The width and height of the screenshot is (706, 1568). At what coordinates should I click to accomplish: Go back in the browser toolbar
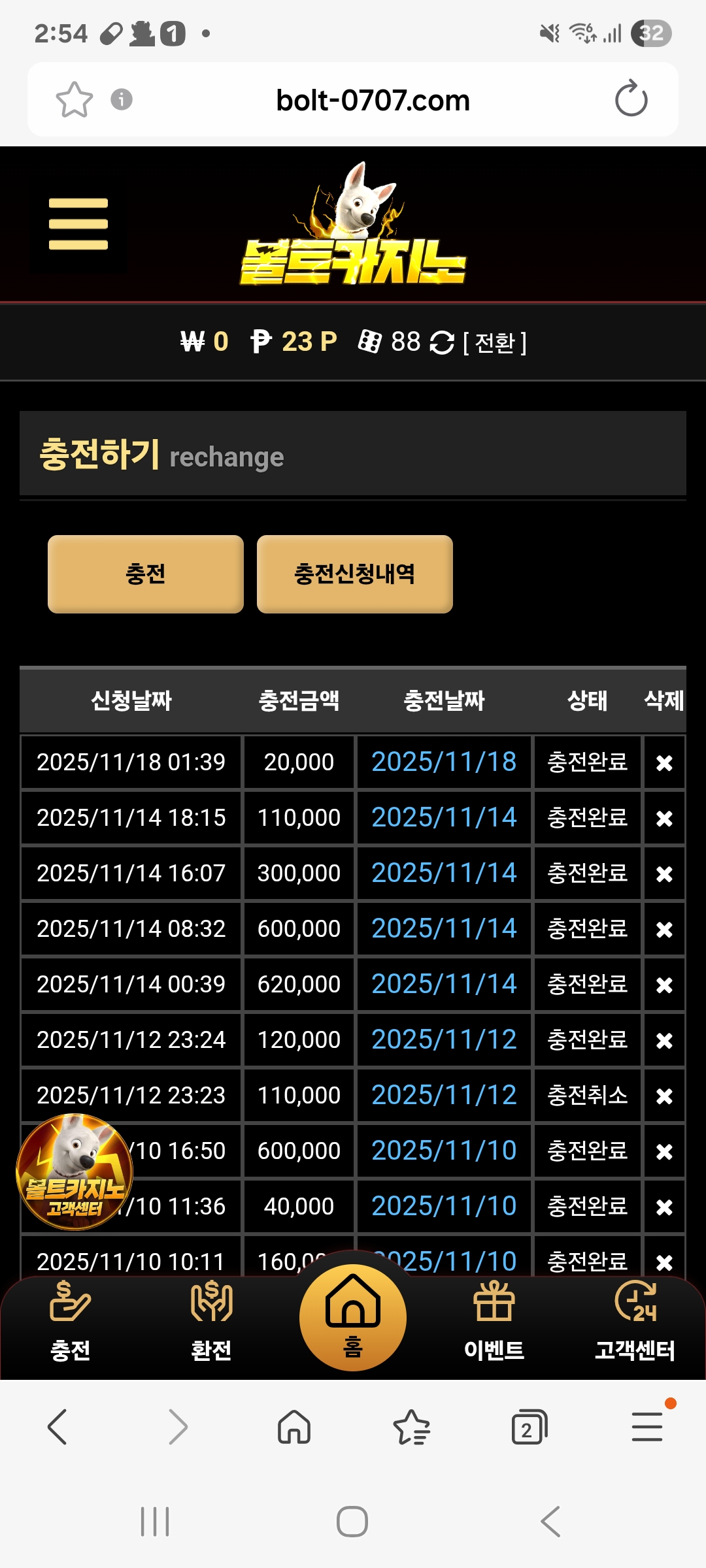pyautogui.click(x=58, y=1427)
